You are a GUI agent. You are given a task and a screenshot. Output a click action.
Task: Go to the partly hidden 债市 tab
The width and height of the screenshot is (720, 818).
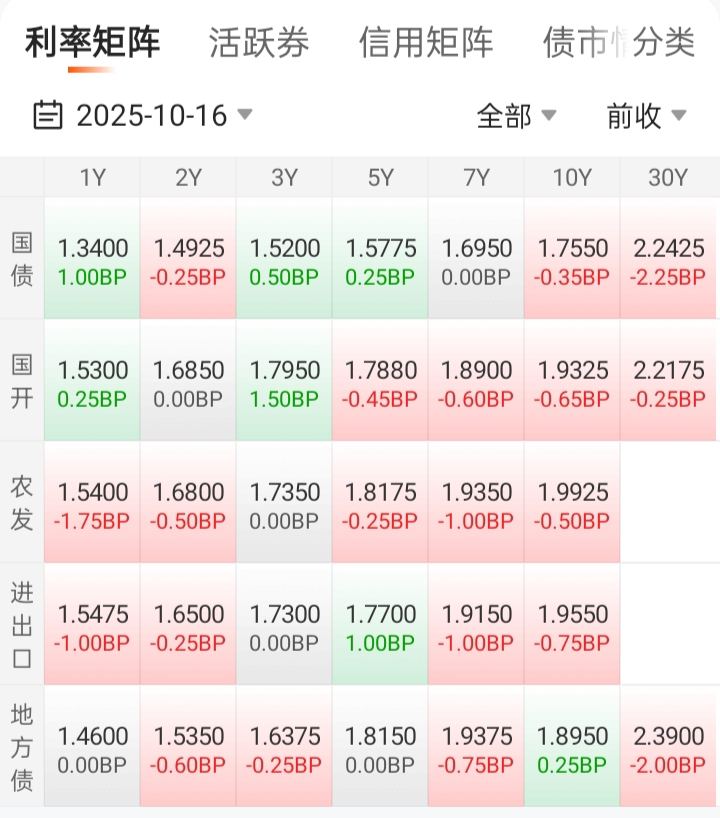(576, 43)
